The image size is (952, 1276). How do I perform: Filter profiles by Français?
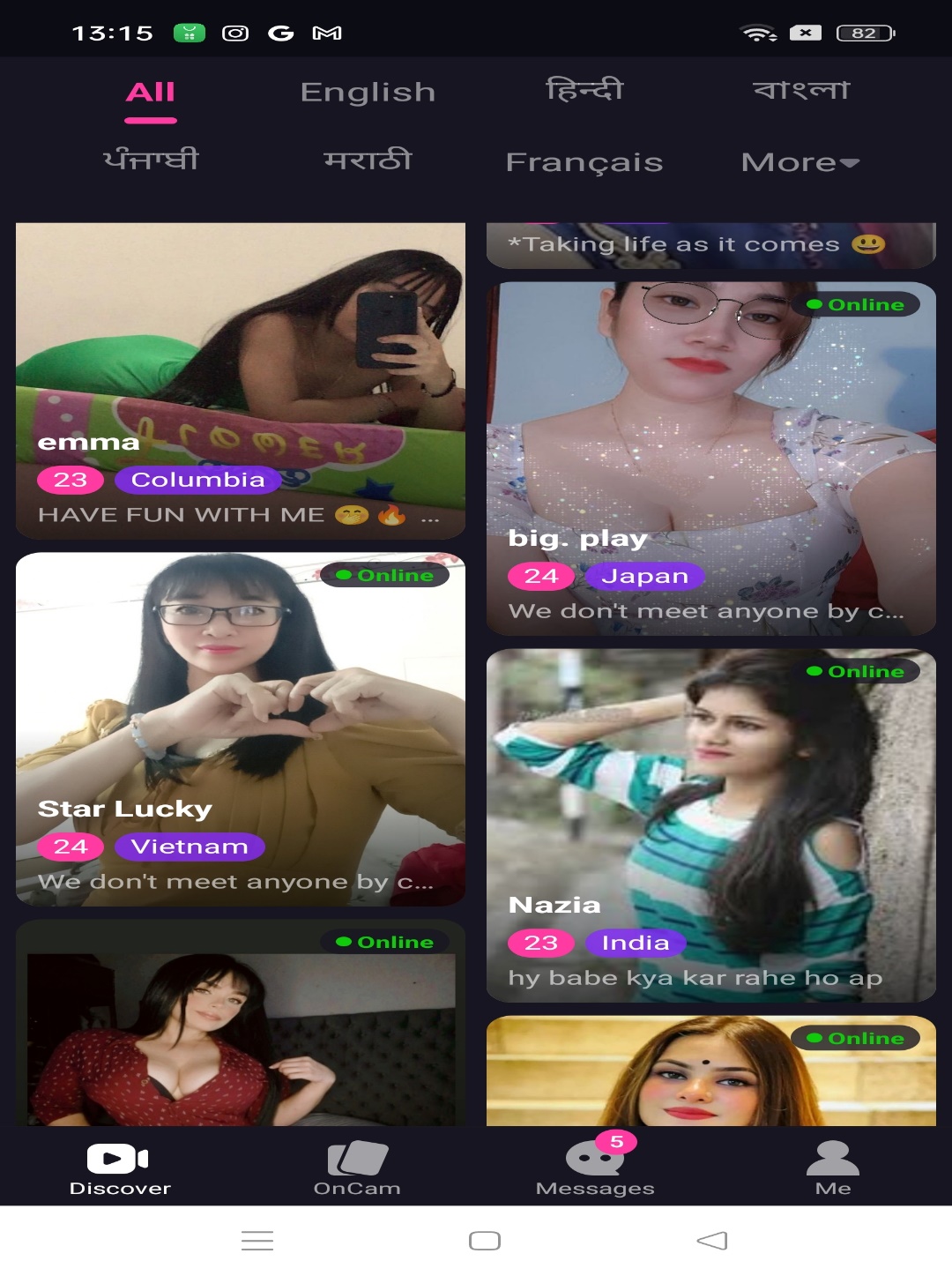pos(584,162)
